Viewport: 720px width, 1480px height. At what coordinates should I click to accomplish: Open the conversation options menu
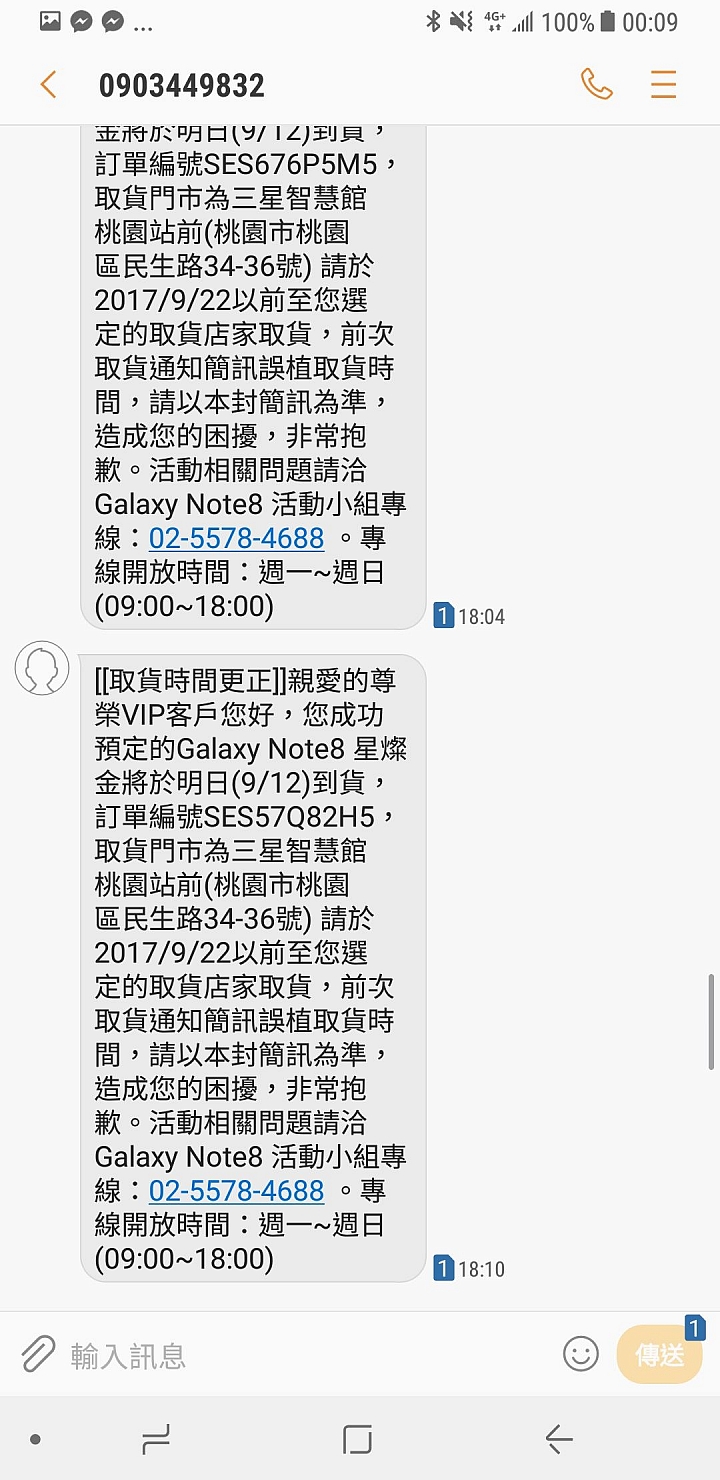664,85
